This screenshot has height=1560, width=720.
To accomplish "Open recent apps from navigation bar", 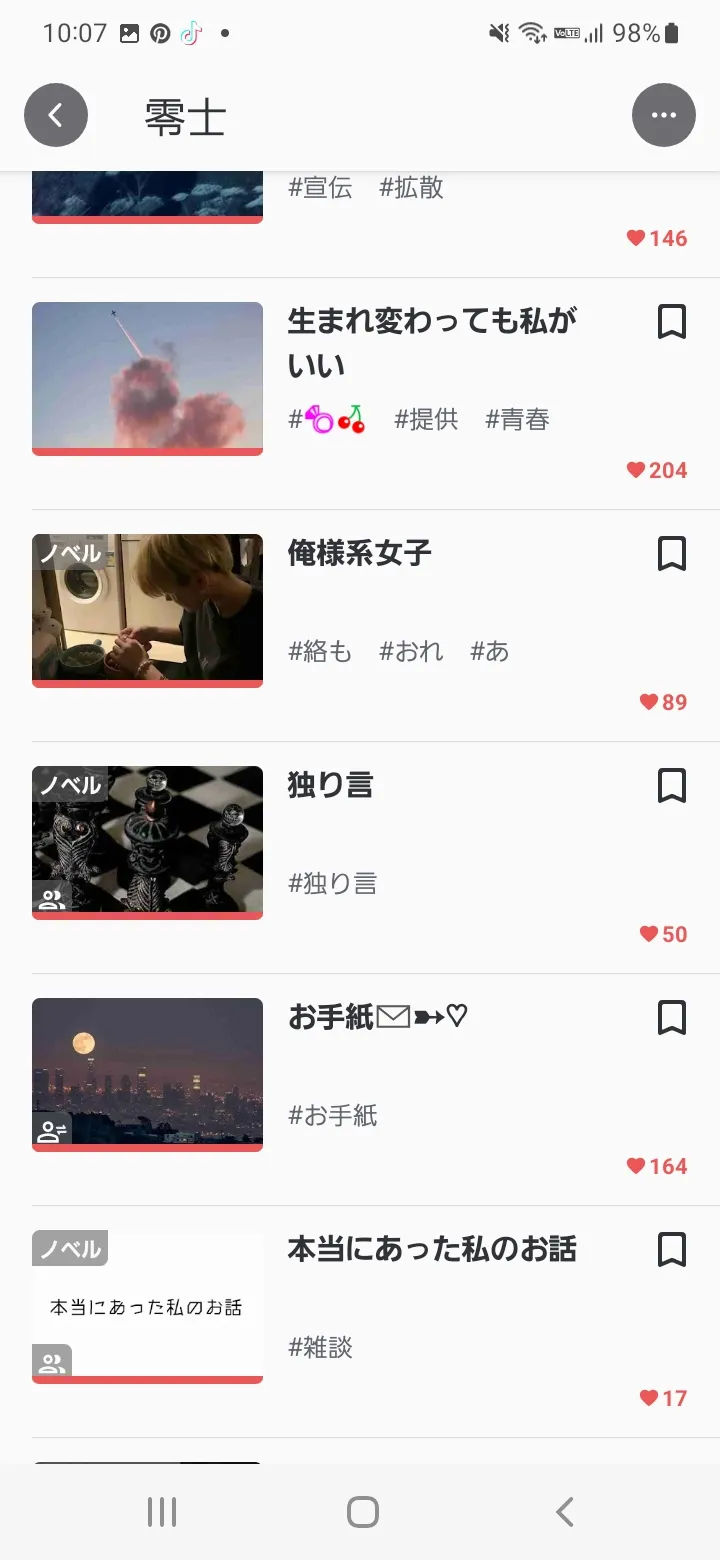I will coord(162,1512).
